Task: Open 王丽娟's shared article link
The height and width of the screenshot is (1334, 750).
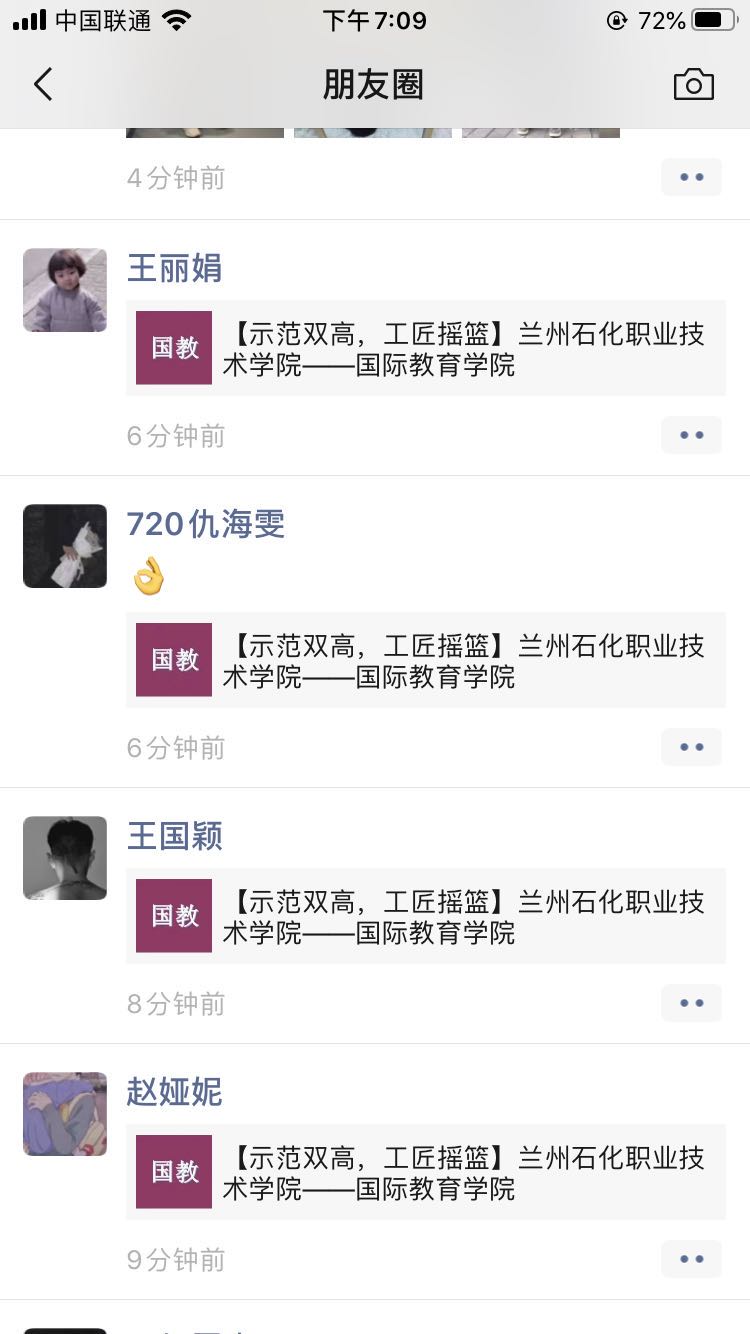Action: (x=426, y=348)
